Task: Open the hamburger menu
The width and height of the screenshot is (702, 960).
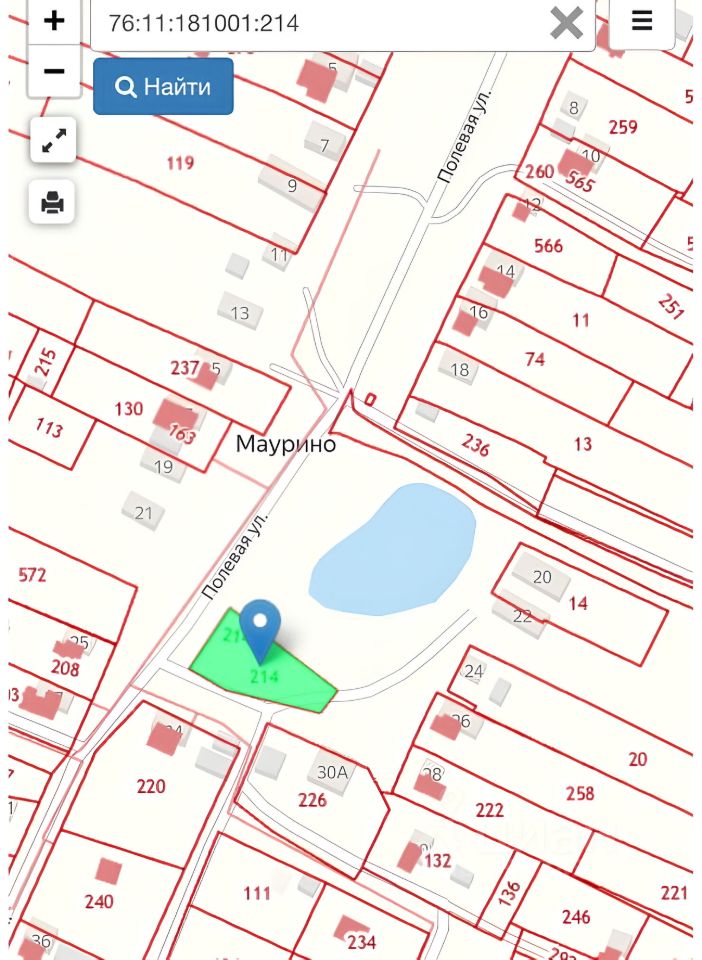Action: [x=641, y=21]
